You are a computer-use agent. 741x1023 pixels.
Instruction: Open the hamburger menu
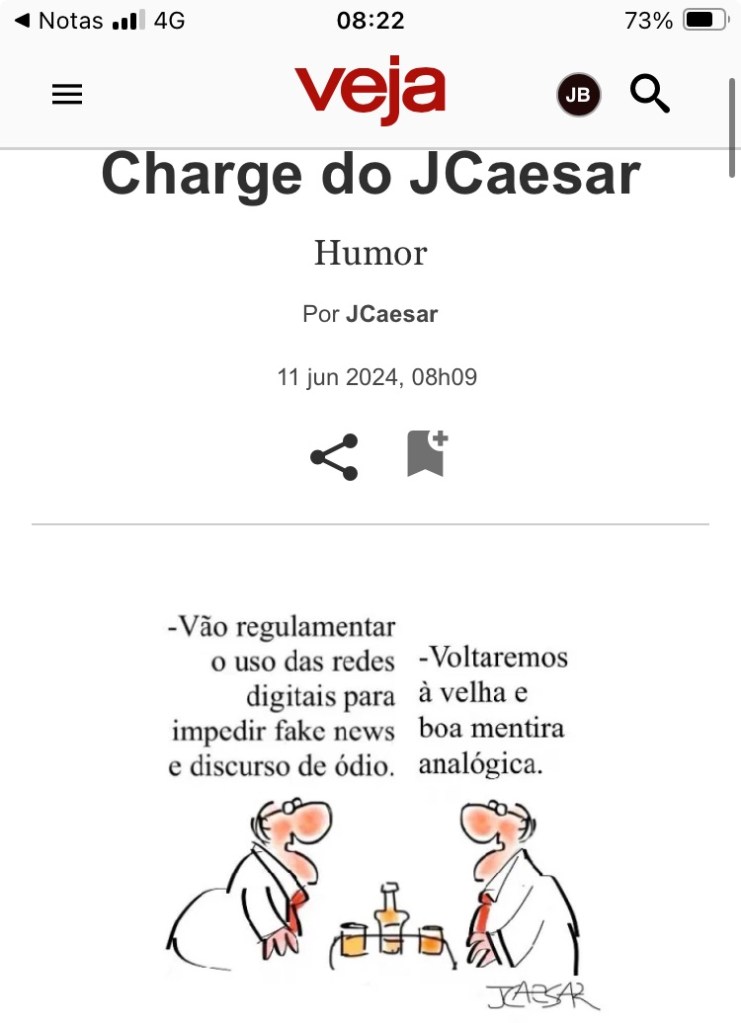(x=67, y=94)
